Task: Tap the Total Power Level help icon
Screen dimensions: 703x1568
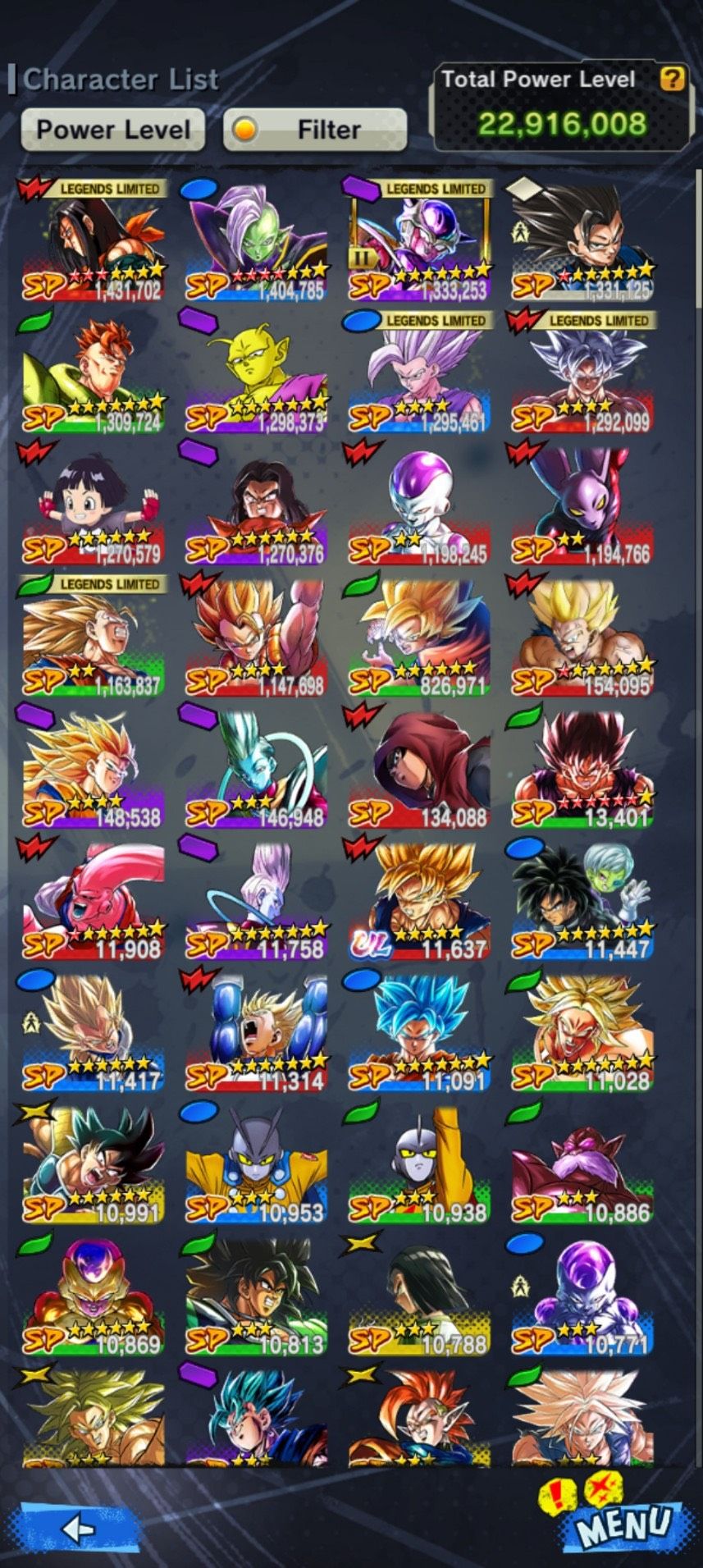Action: [672, 79]
